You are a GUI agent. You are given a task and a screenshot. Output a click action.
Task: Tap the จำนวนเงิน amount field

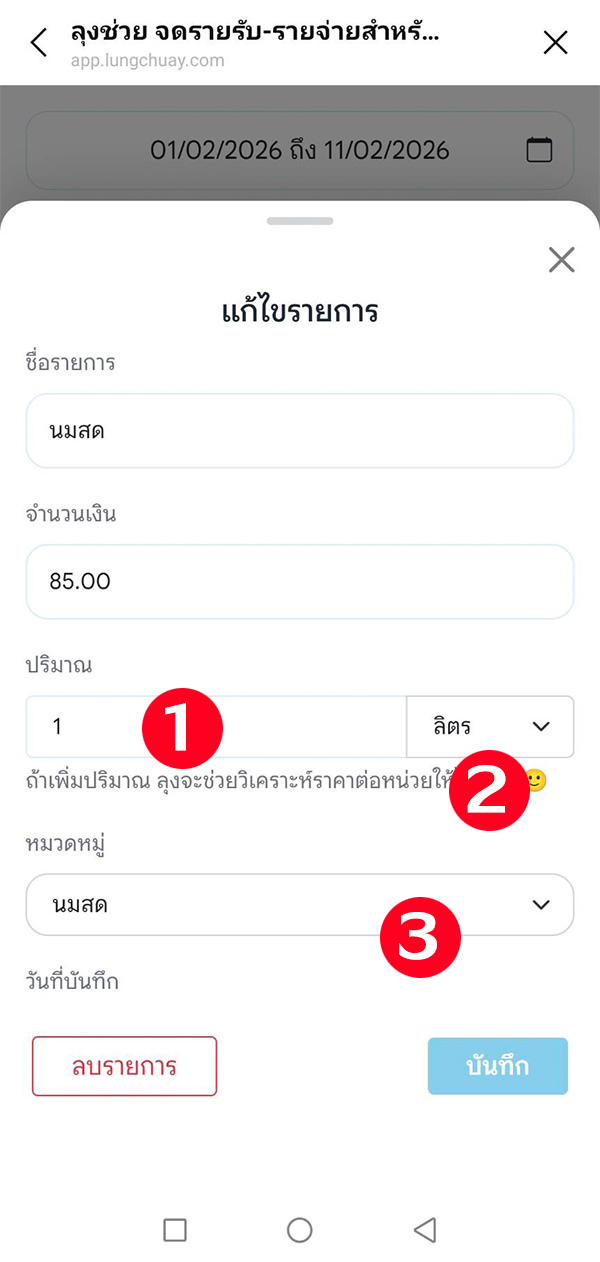tap(300, 582)
